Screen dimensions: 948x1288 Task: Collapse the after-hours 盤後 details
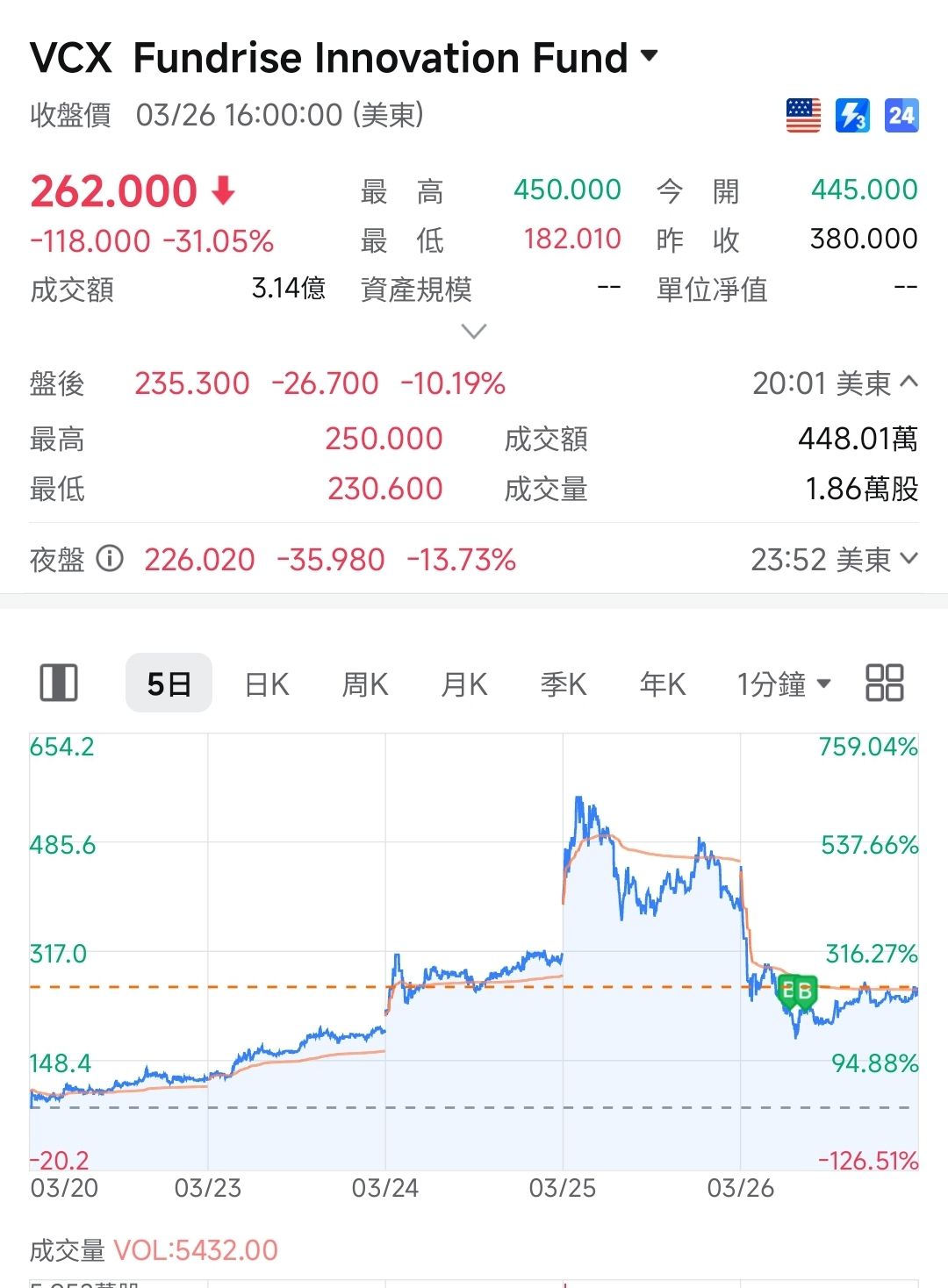pyautogui.click(x=909, y=382)
